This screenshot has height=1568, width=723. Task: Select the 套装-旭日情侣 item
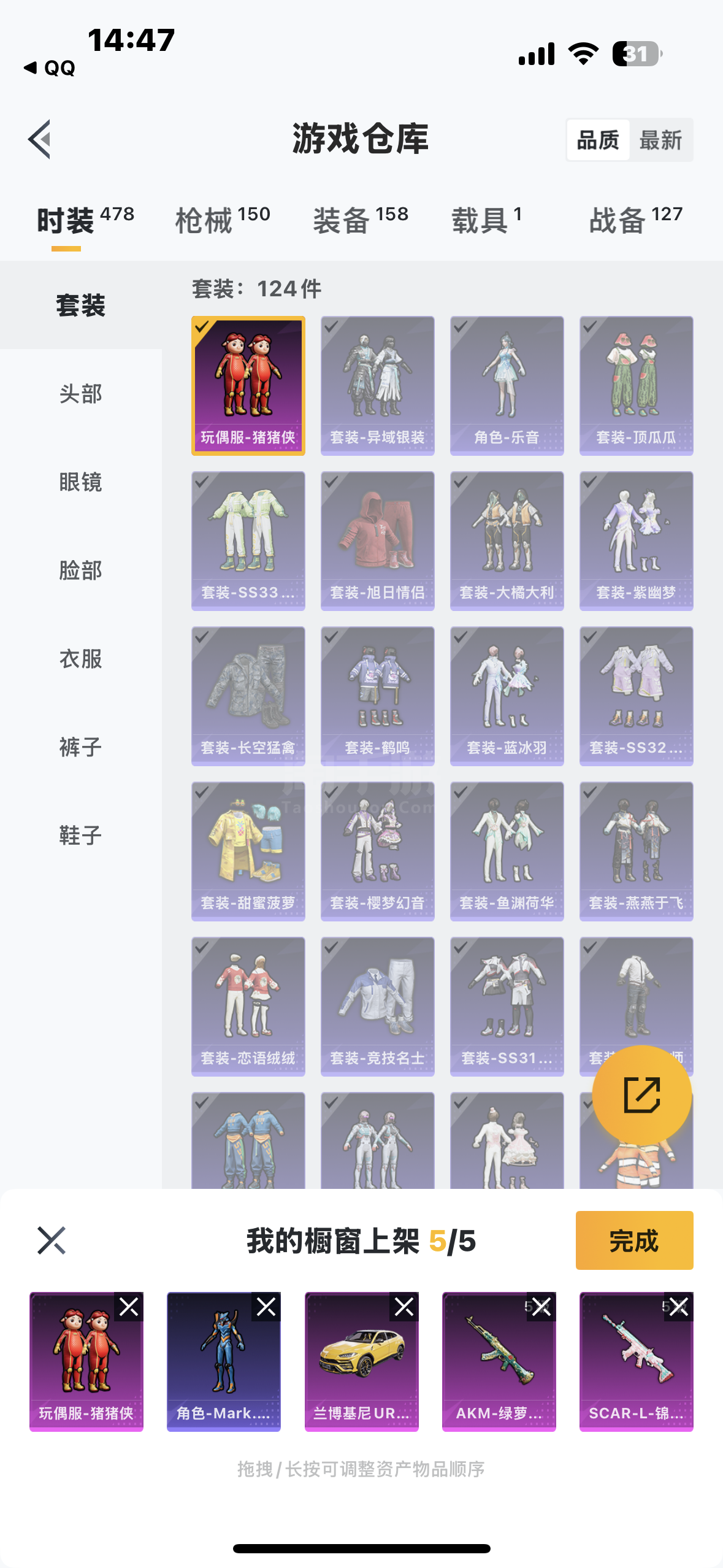(x=377, y=540)
